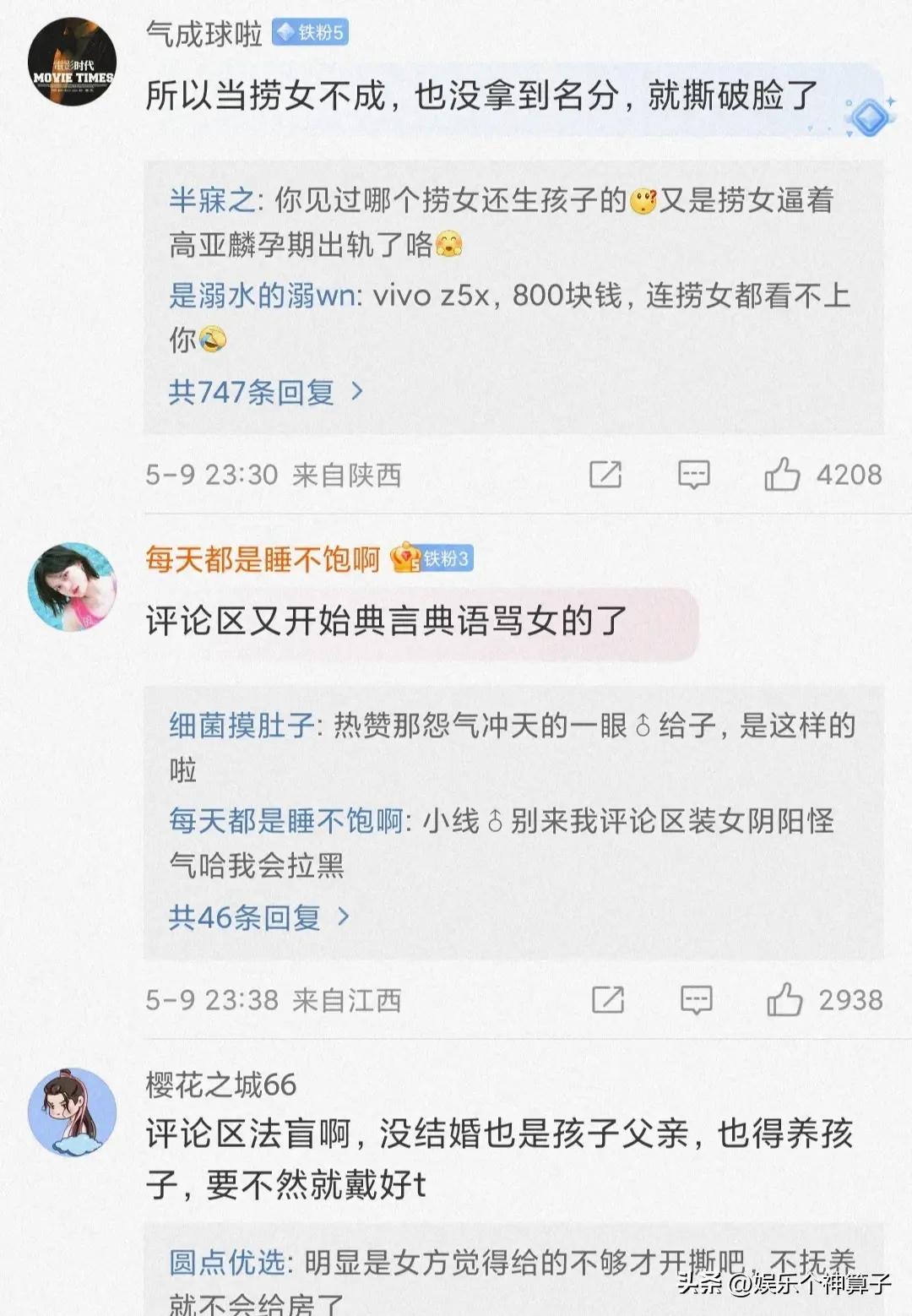
Task: Open 圆点优选's profile link
Action: point(226,1262)
